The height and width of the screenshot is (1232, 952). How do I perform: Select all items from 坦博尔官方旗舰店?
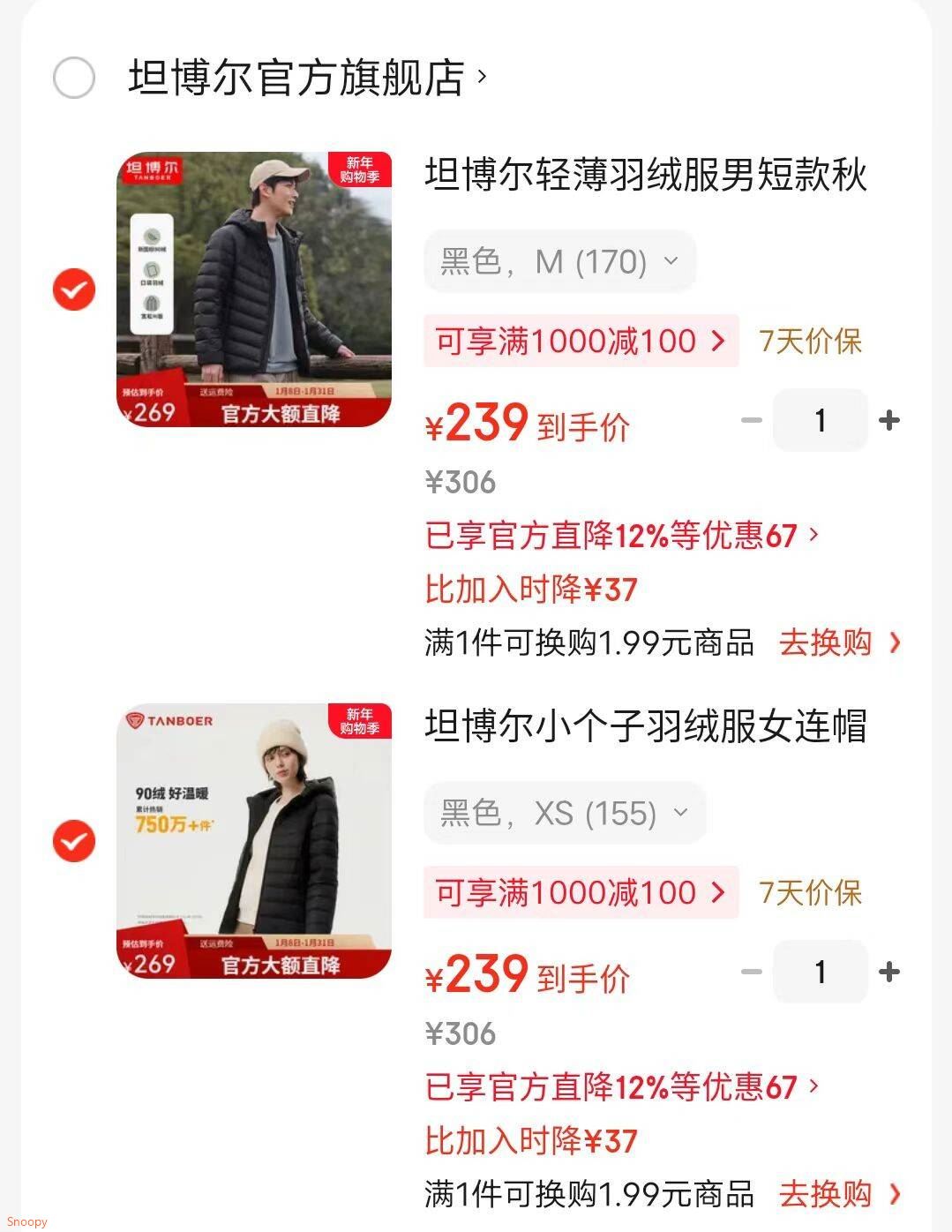coord(74,79)
